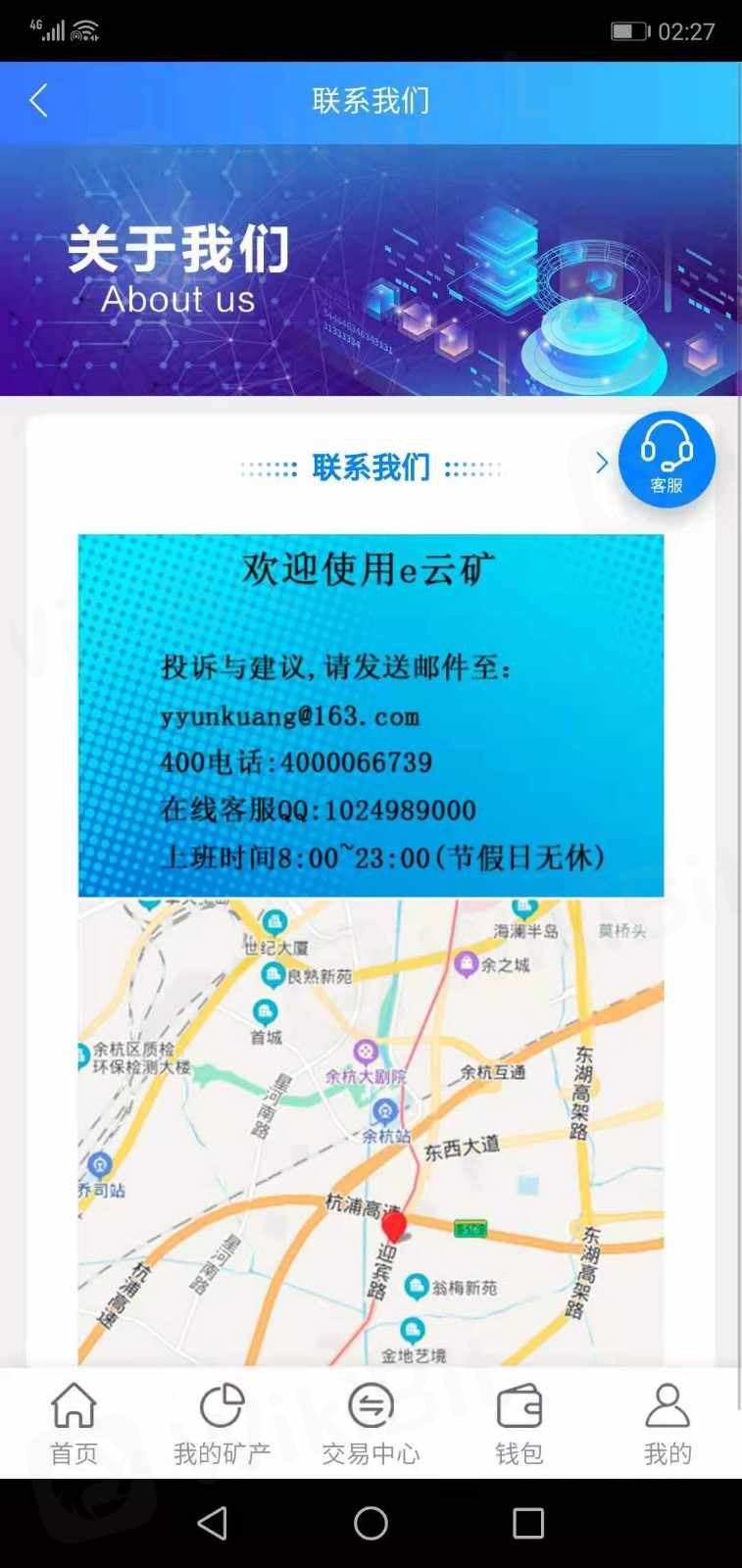Go to the 我的 tab
This screenshot has height=1568, width=742.
[x=668, y=1423]
